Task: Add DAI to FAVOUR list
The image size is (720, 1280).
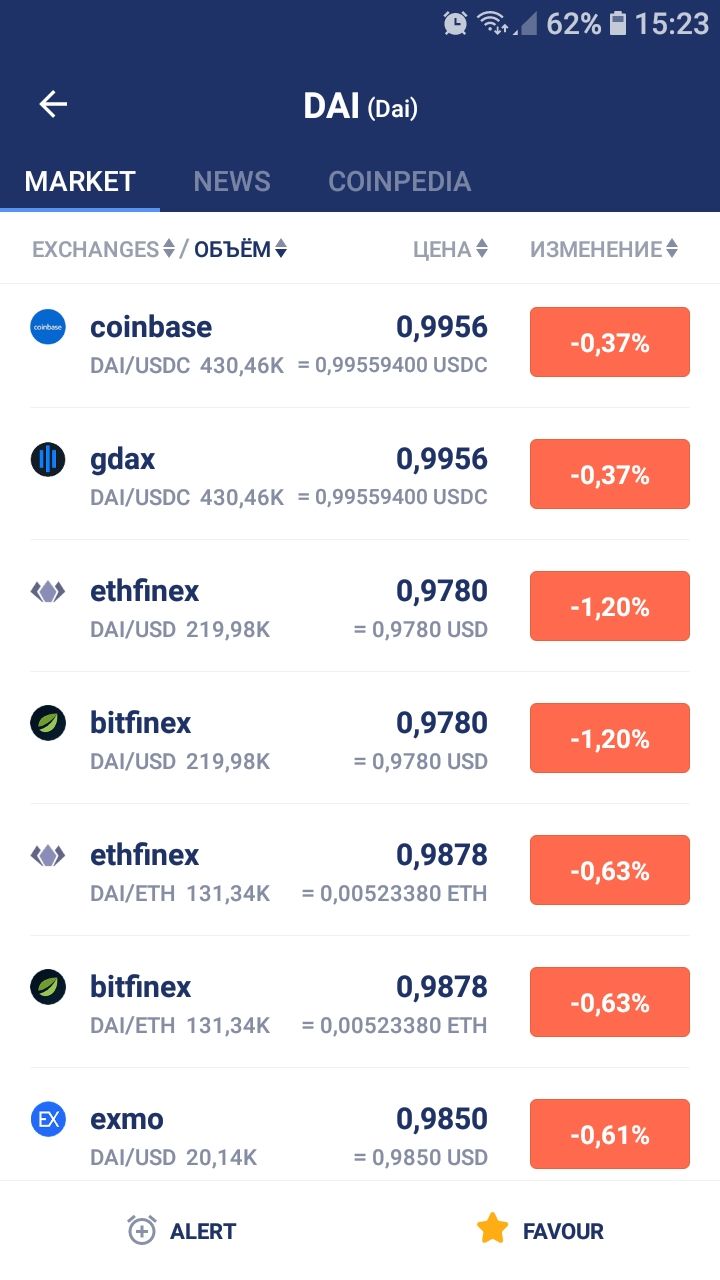Action: pos(541,1230)
